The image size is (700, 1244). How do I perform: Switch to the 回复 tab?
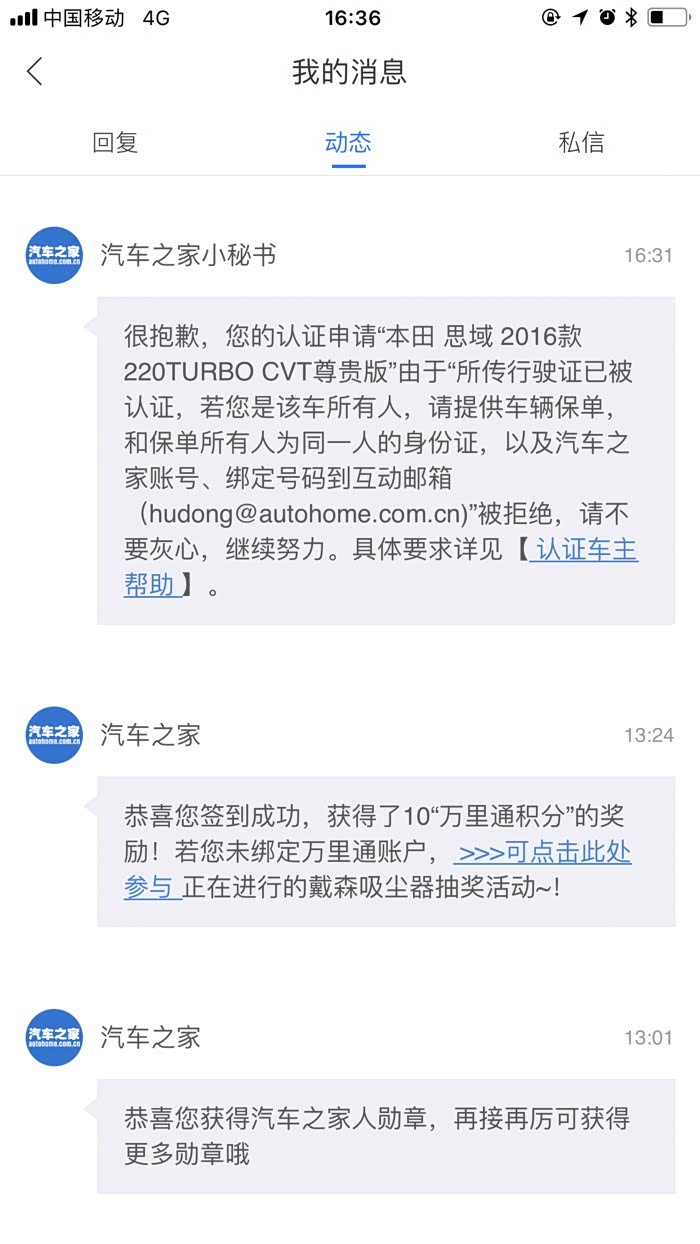[116, 143]
